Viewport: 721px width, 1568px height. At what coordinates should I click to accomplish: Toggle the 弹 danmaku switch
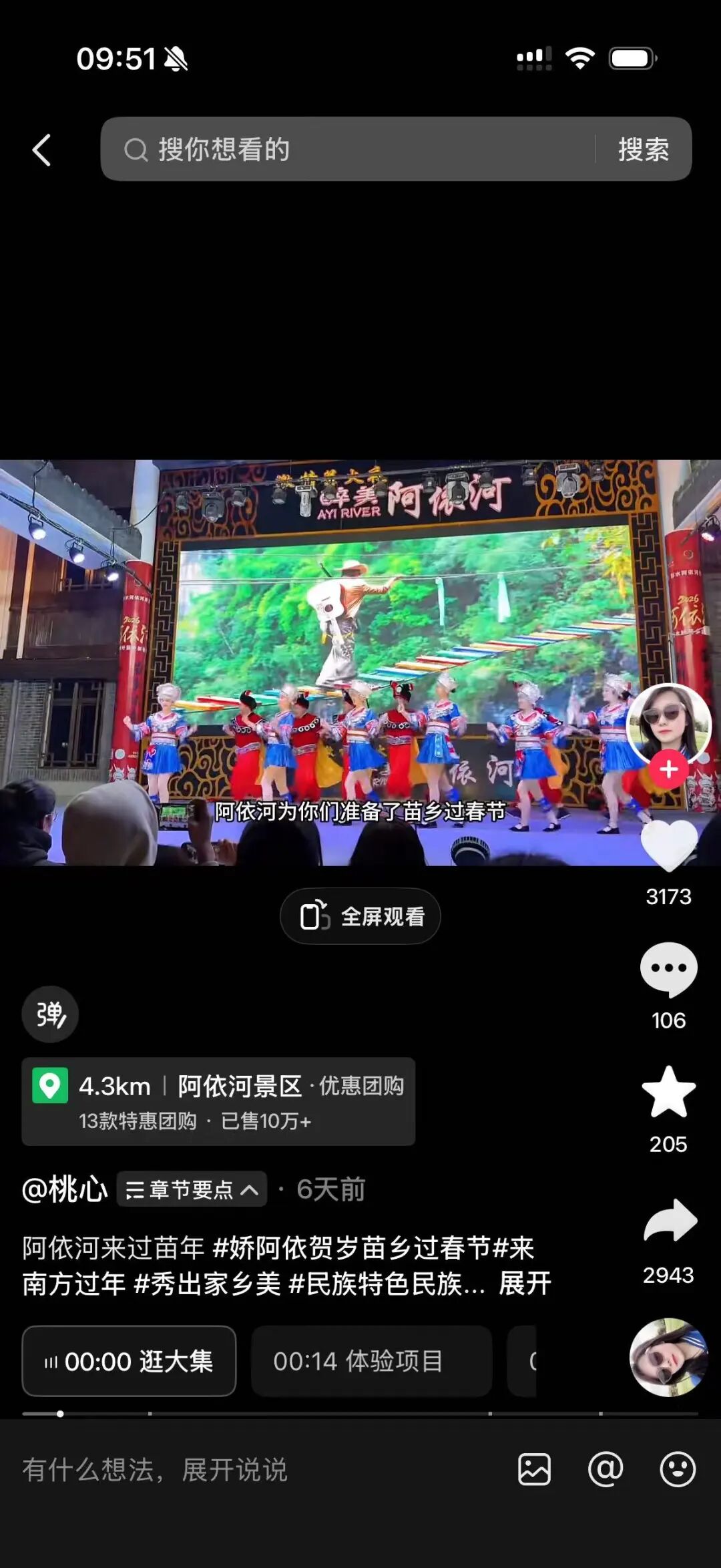[x=50, y=1014]
